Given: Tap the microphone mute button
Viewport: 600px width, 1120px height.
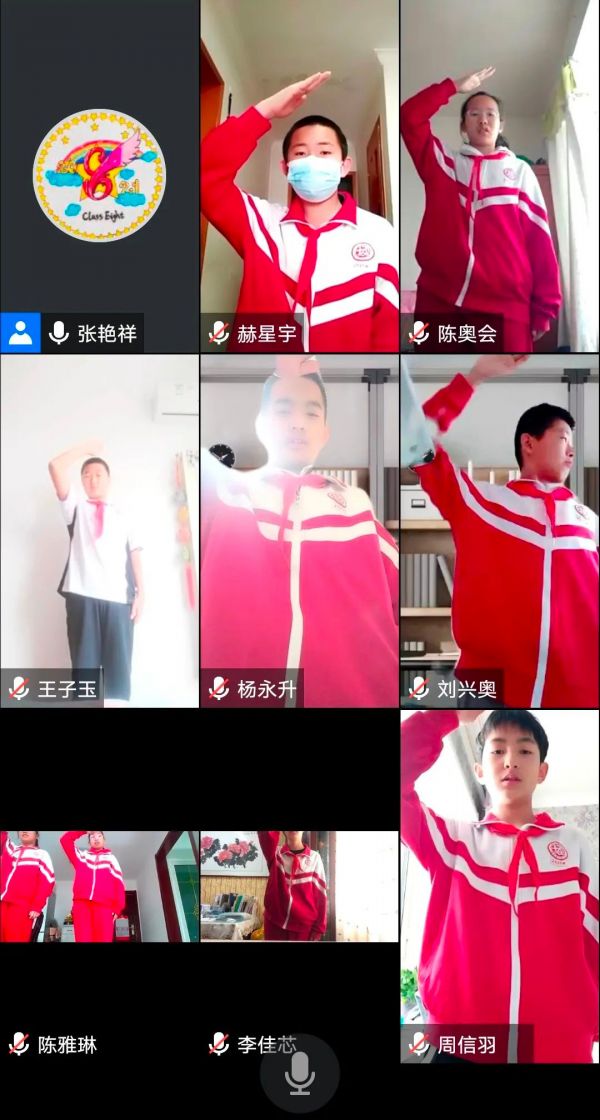Looking at the screenshot, I should tap(300, 1075).
